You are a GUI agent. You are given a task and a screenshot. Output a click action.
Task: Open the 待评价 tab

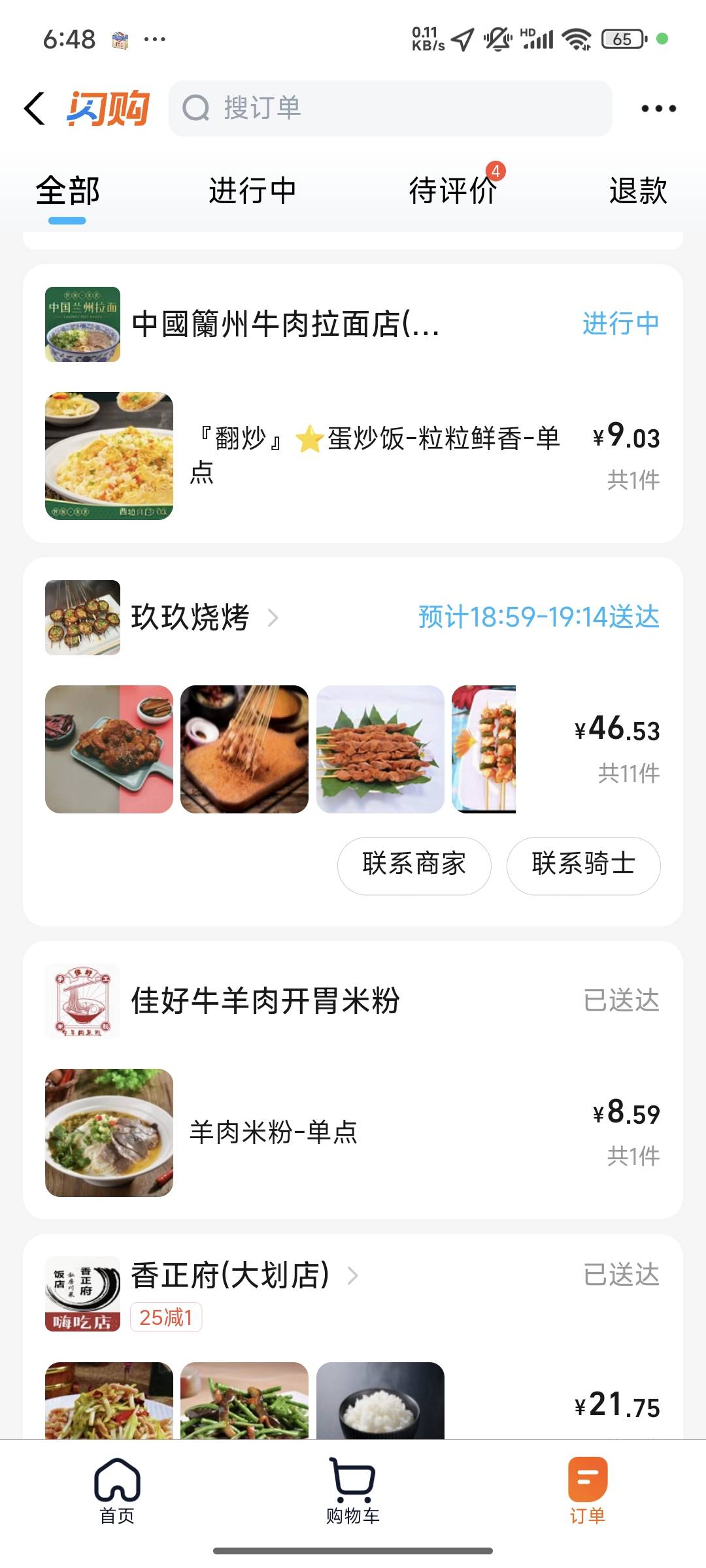click(x=453, y=191)
